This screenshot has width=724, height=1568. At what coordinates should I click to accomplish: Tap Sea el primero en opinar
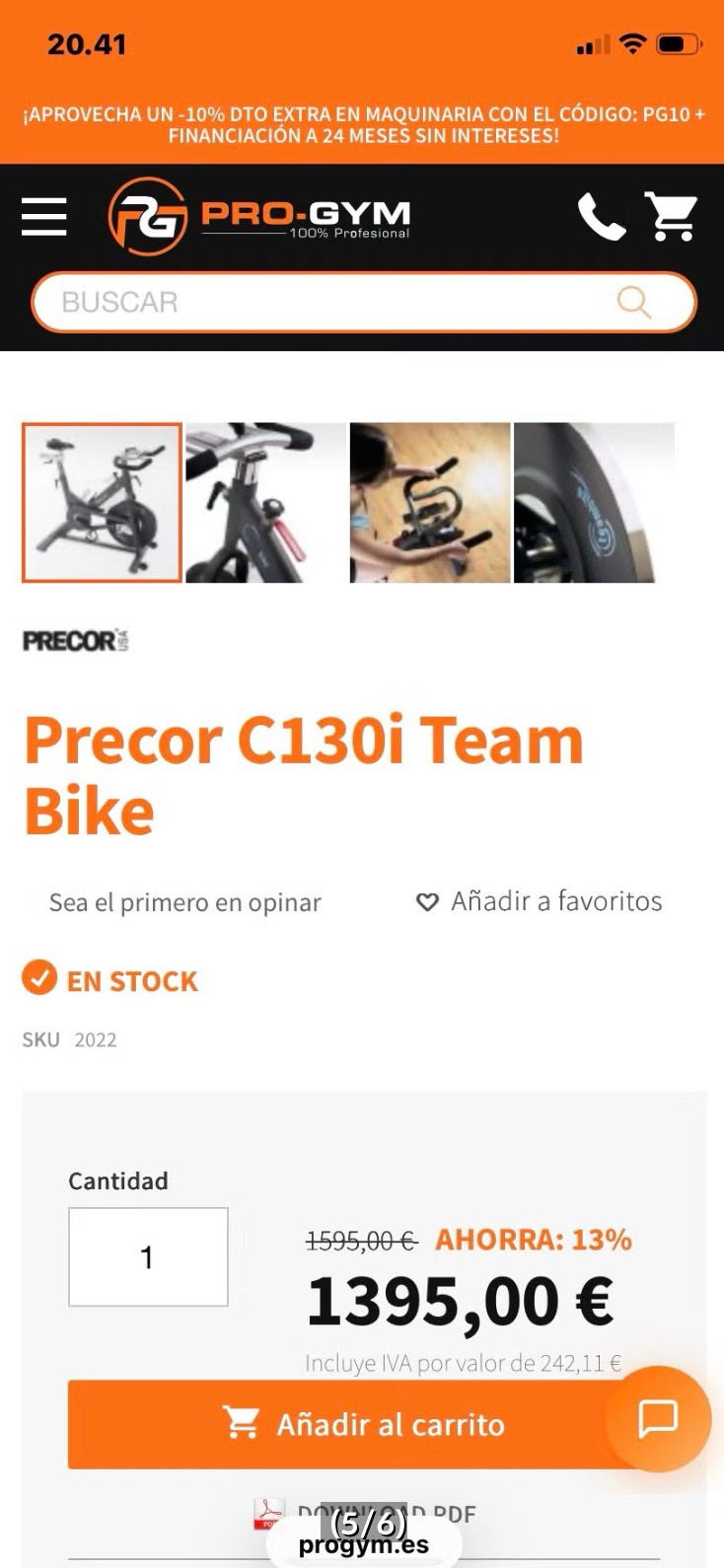pyautogui.click(x=185, y=902)
